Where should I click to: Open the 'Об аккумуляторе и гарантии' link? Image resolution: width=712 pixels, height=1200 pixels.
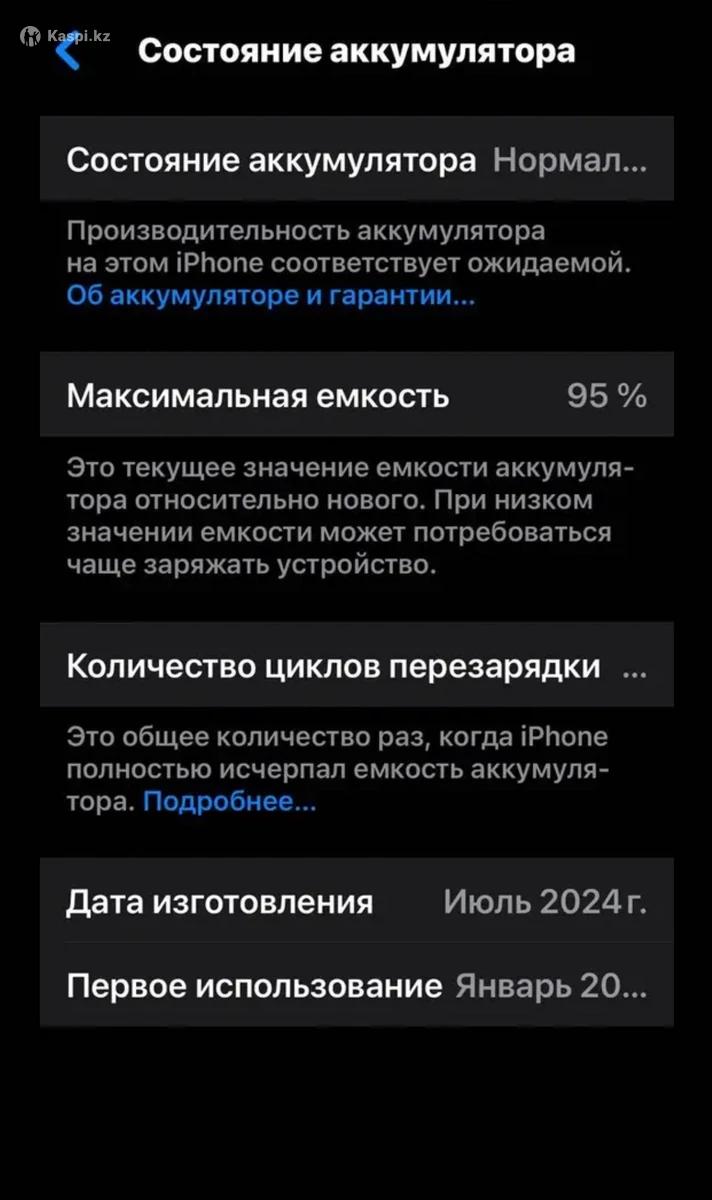click(270, 296)
